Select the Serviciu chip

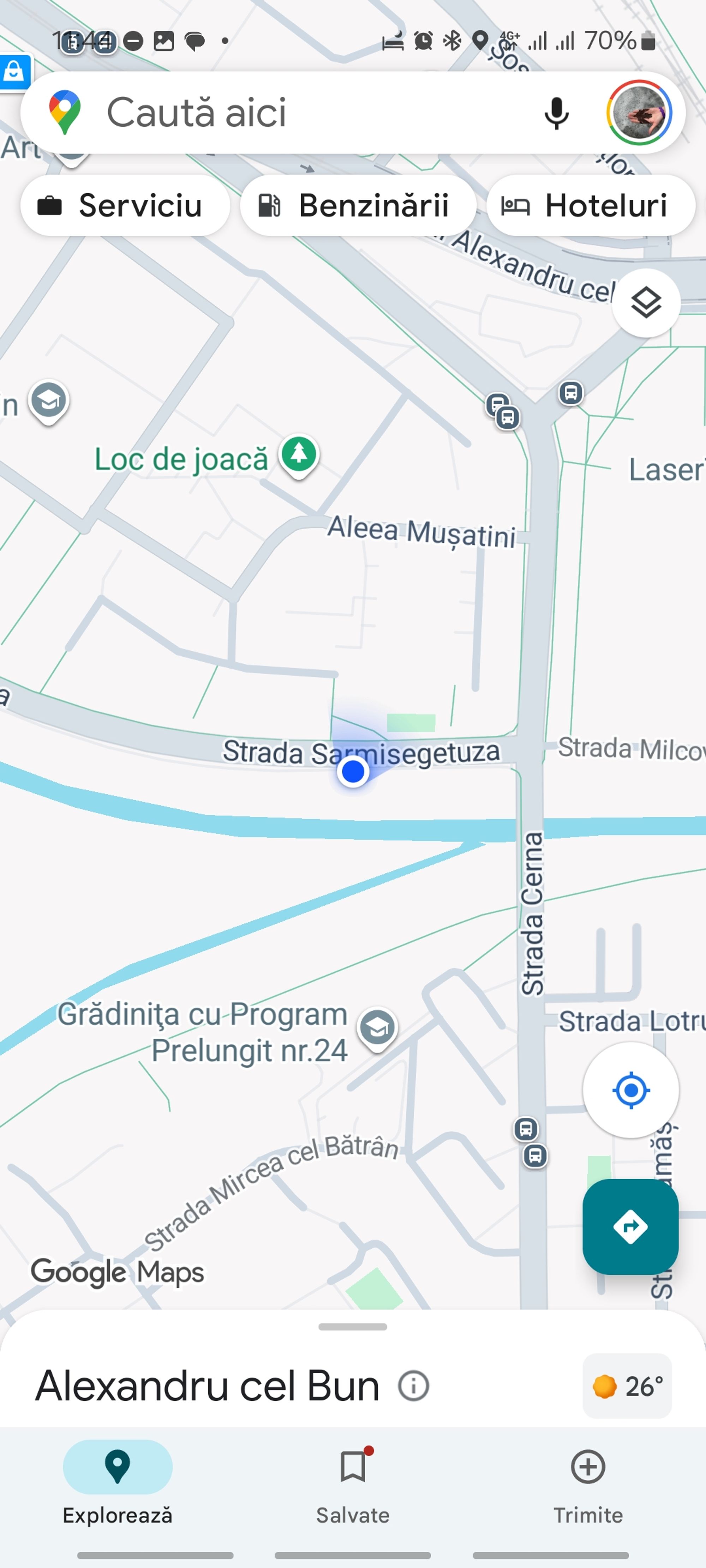pos(125,206)
